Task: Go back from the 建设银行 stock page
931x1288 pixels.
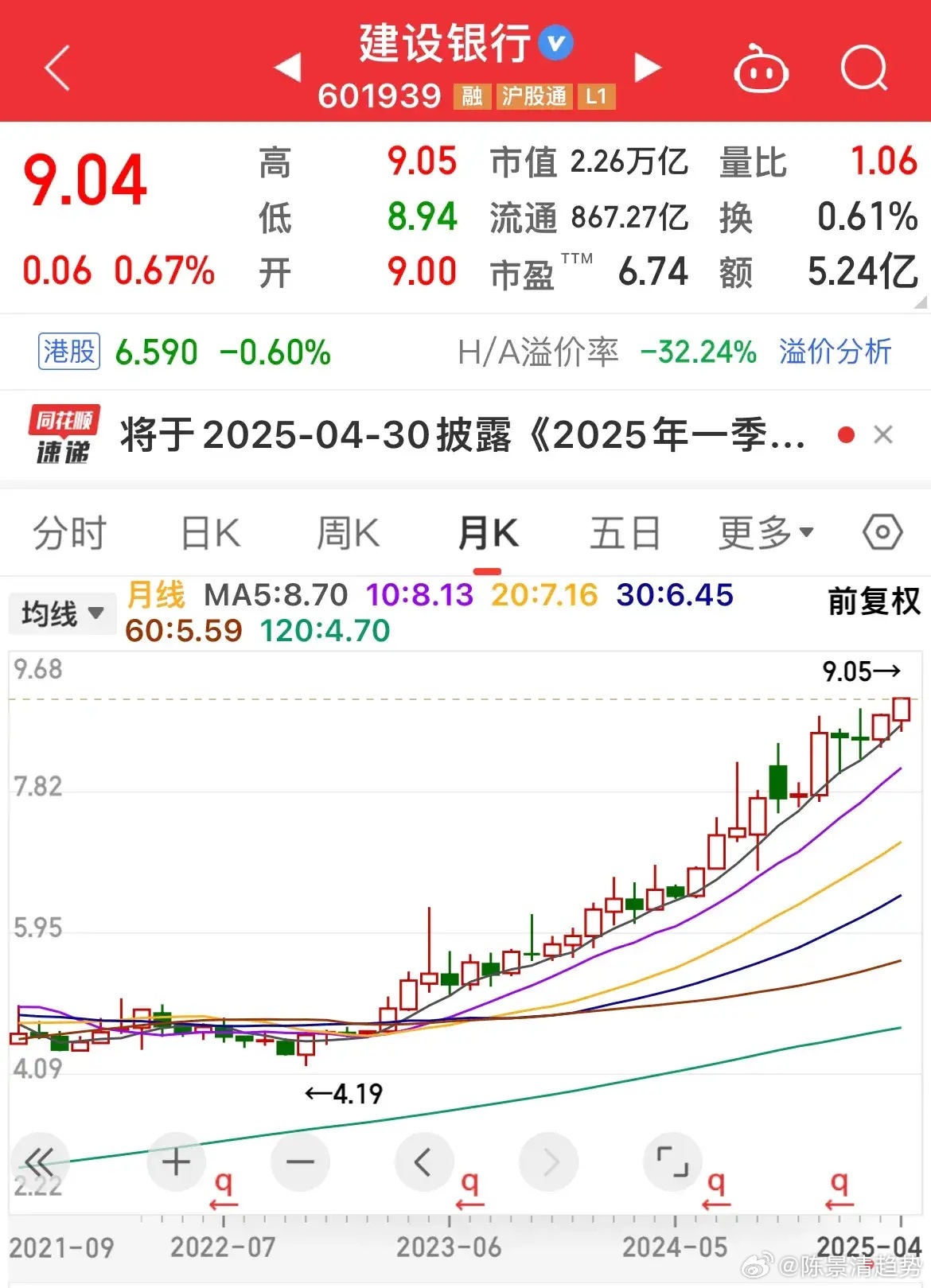Action: [x=57, y=68]
